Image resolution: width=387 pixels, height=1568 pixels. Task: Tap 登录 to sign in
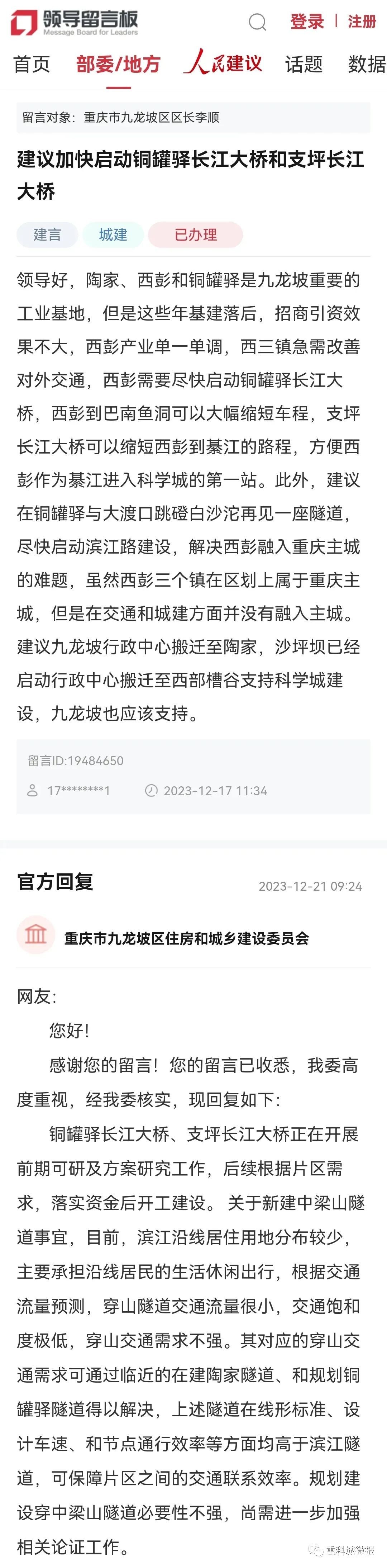307,22
